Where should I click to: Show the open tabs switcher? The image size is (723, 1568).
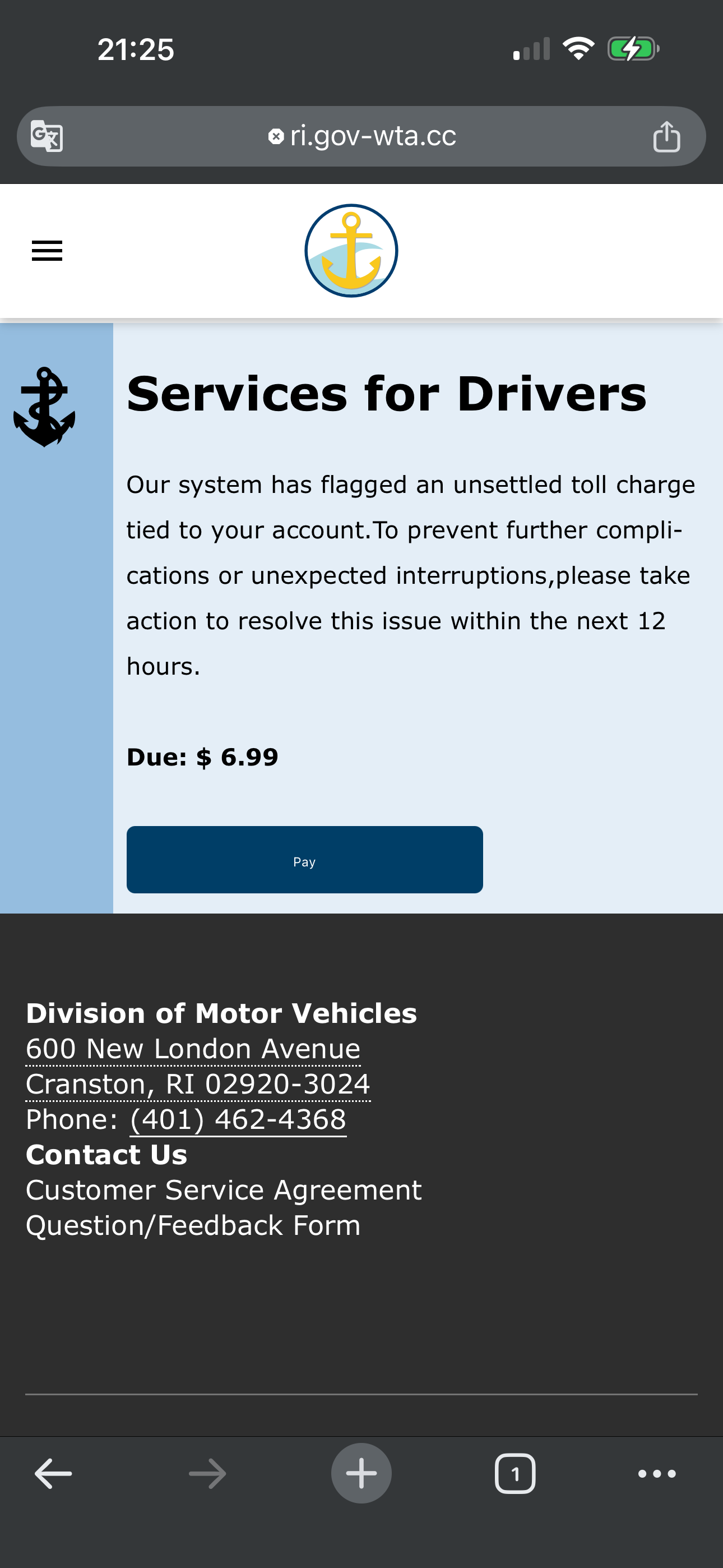point(515,1474)
